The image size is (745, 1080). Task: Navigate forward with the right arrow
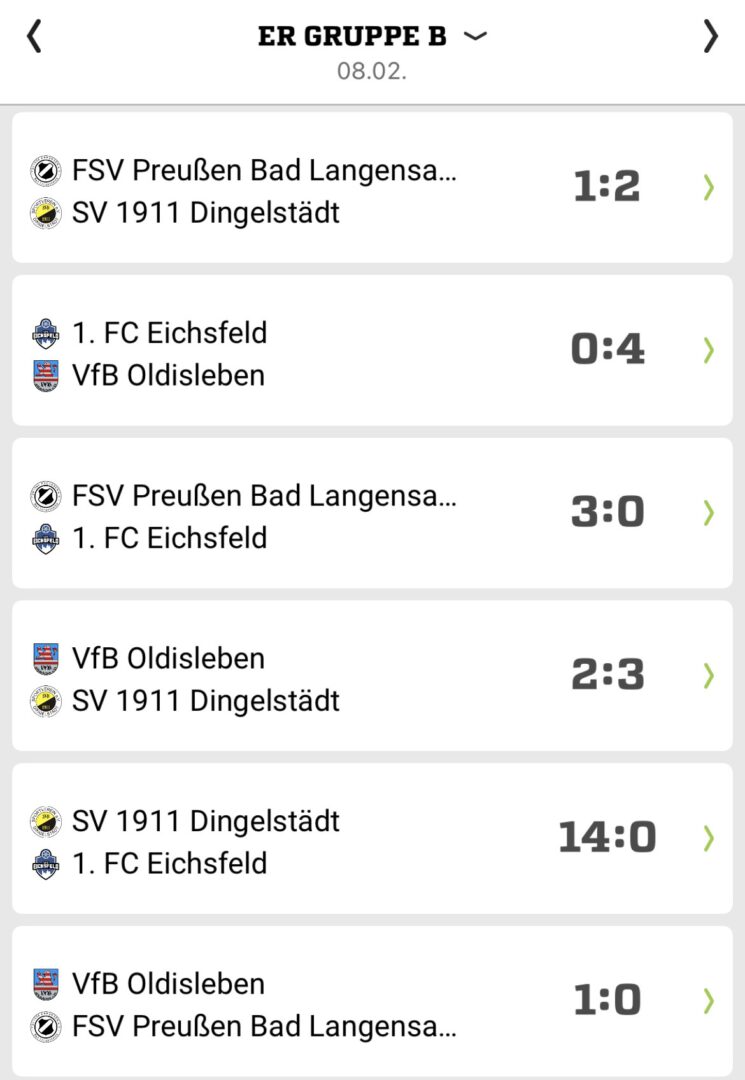(711, 35)
